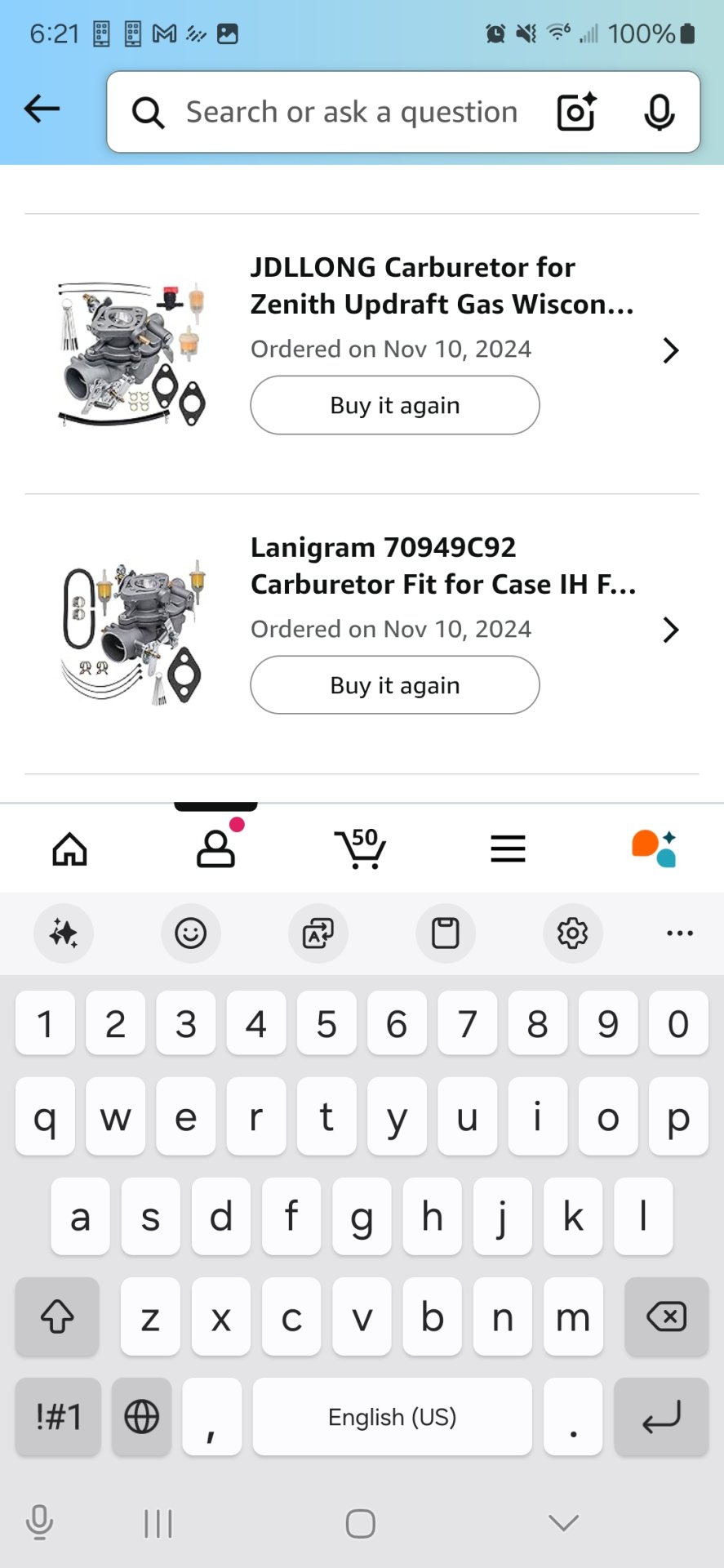
Task: Switch to the Home tab
Action: [x=70, y=849]
